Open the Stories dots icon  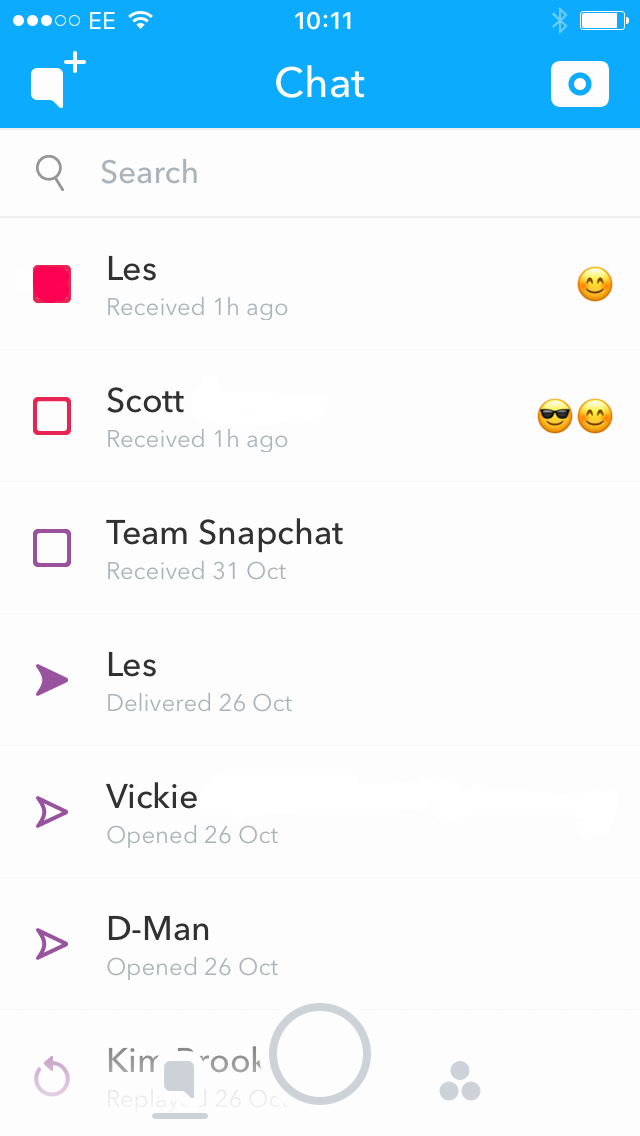click(x=460, y=1081)
